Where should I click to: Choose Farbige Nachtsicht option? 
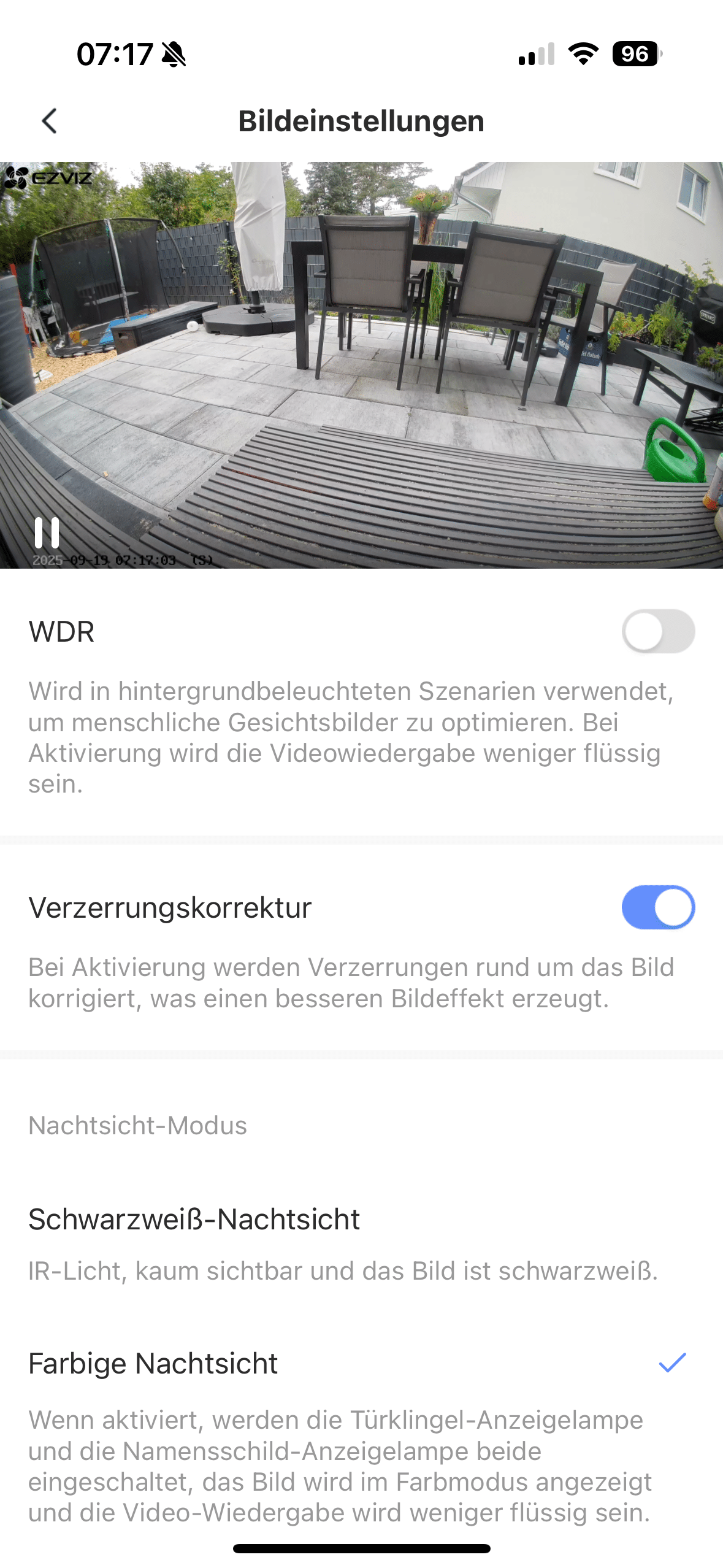point(153,1364)
